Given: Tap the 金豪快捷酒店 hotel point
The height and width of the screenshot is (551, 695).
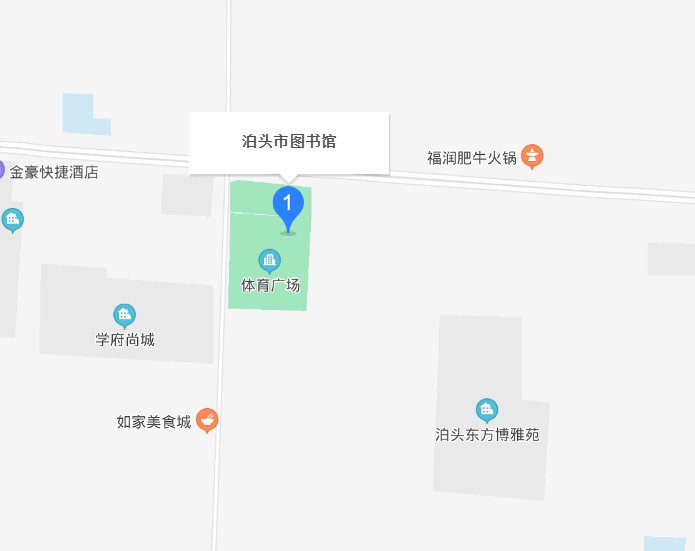Looking at the screenshot, I should [4, 171].
